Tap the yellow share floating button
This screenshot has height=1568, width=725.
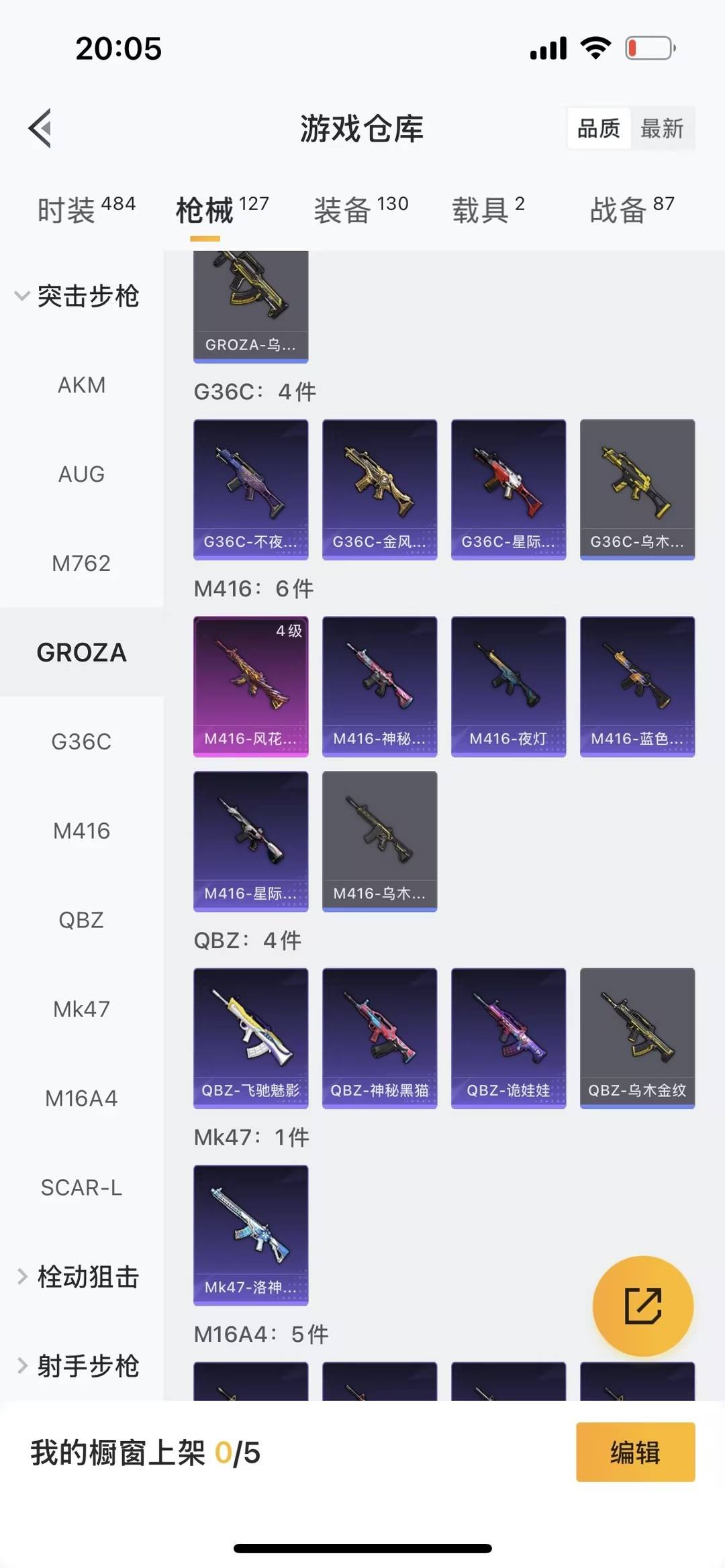[642, 1306]
